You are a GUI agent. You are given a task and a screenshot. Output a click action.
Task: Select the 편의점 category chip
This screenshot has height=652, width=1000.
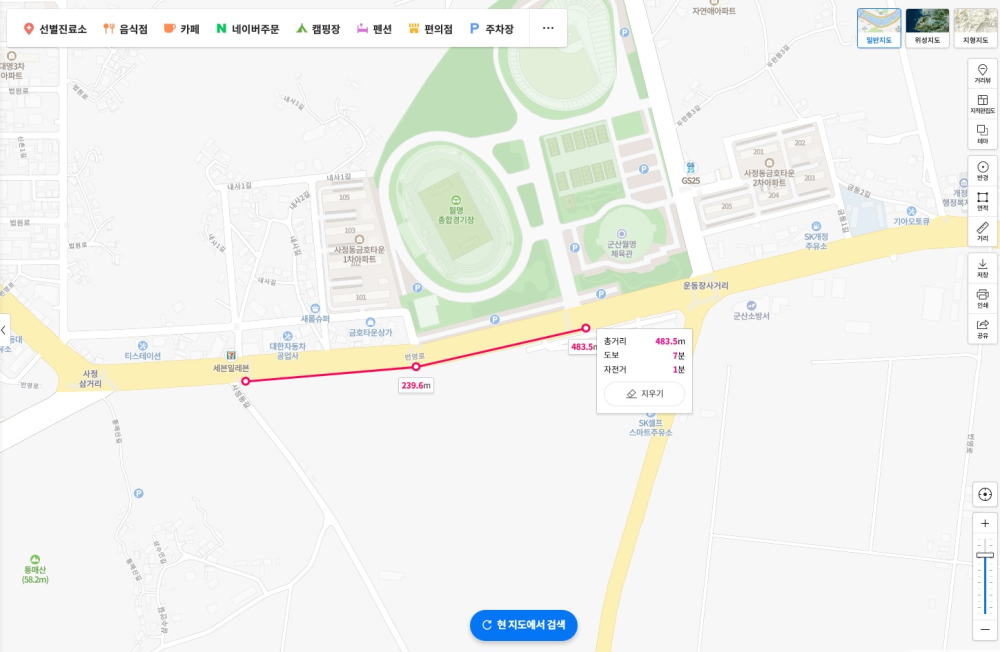click(x=430, y=29)
